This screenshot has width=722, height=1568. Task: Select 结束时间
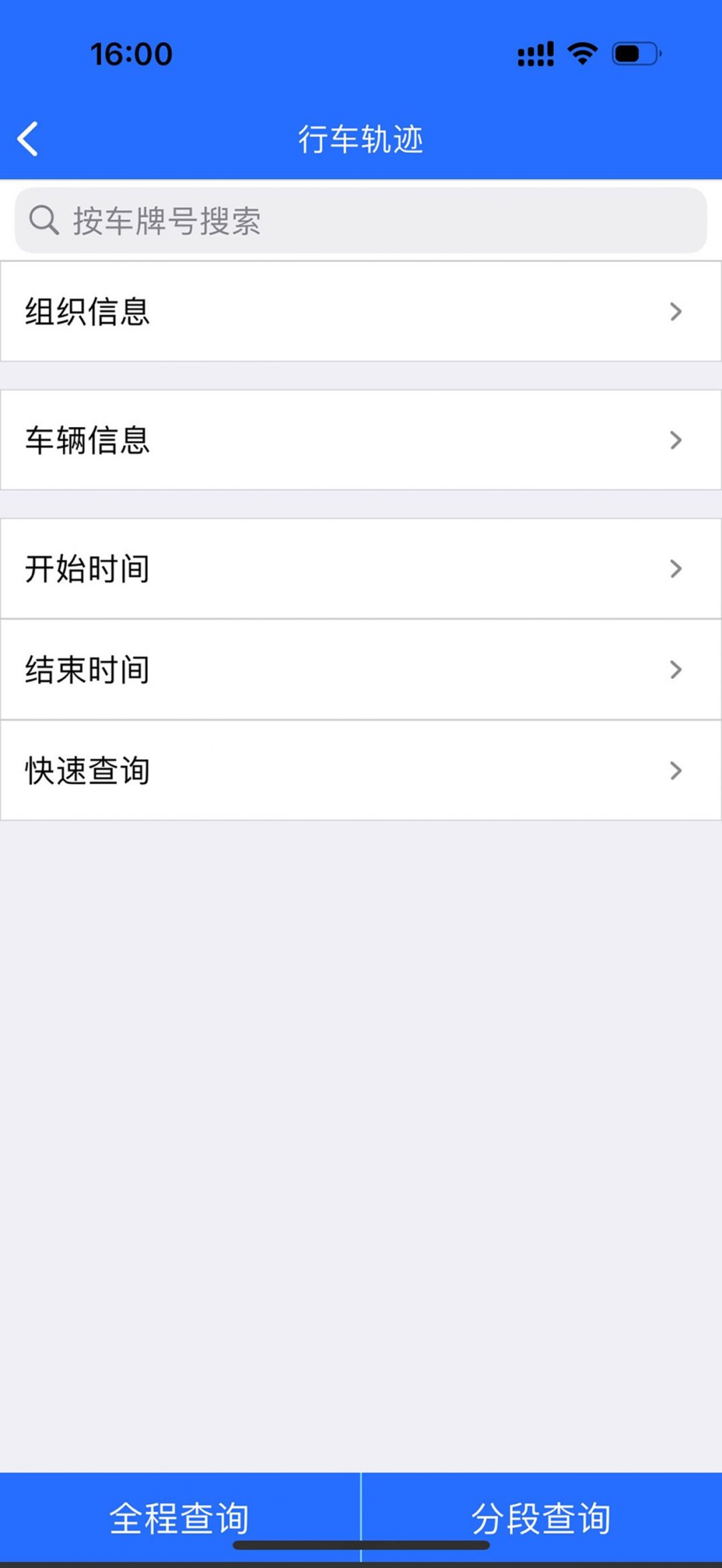click(x=361, y=670)
